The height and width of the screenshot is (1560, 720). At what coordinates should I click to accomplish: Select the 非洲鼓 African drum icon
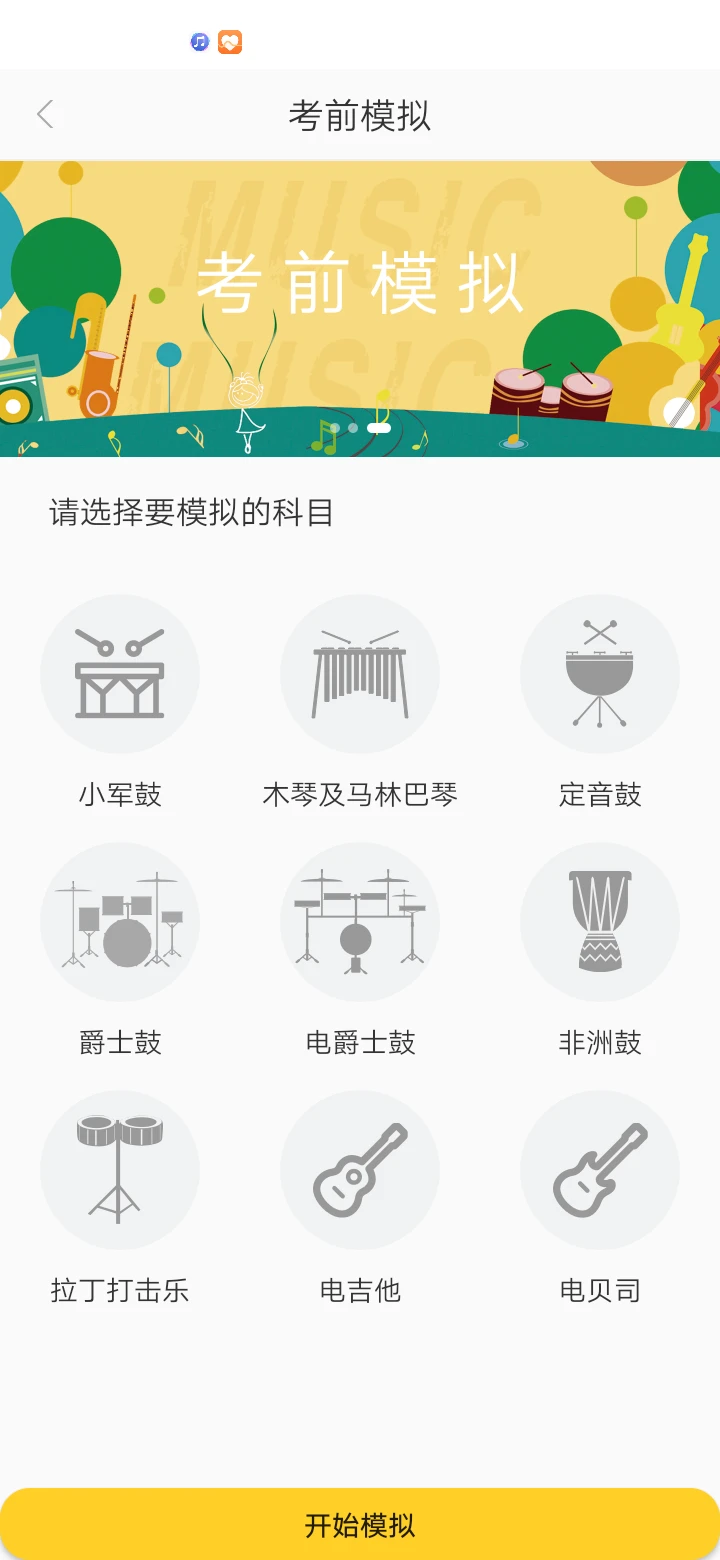600,921
